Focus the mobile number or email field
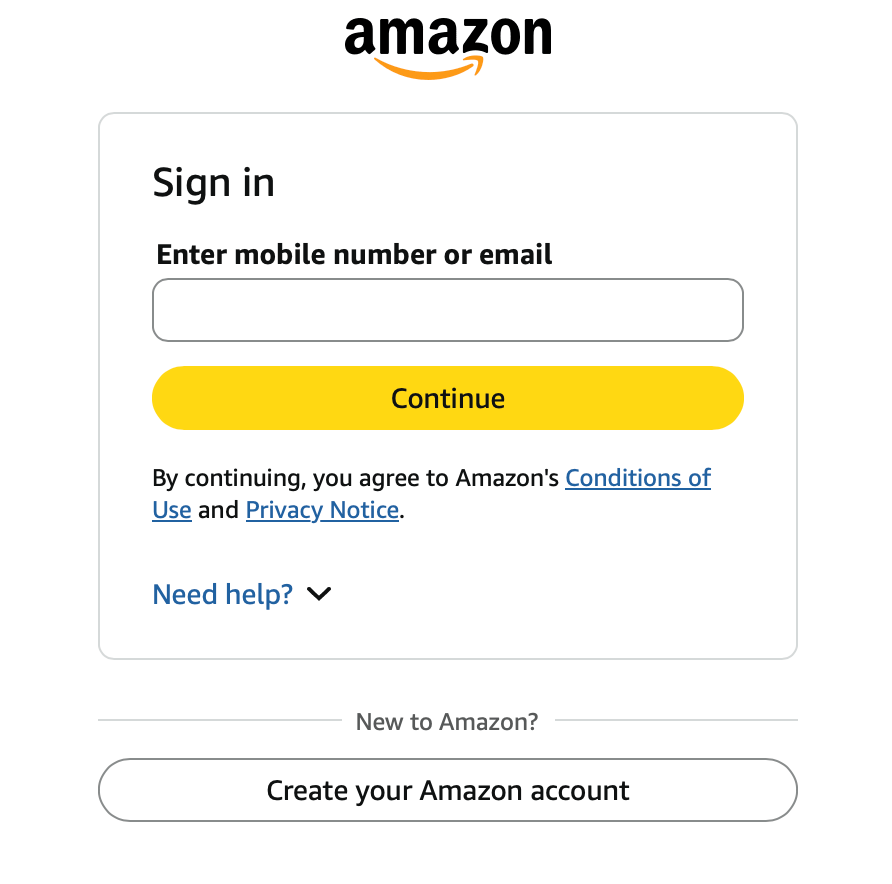 pos(447,310)
